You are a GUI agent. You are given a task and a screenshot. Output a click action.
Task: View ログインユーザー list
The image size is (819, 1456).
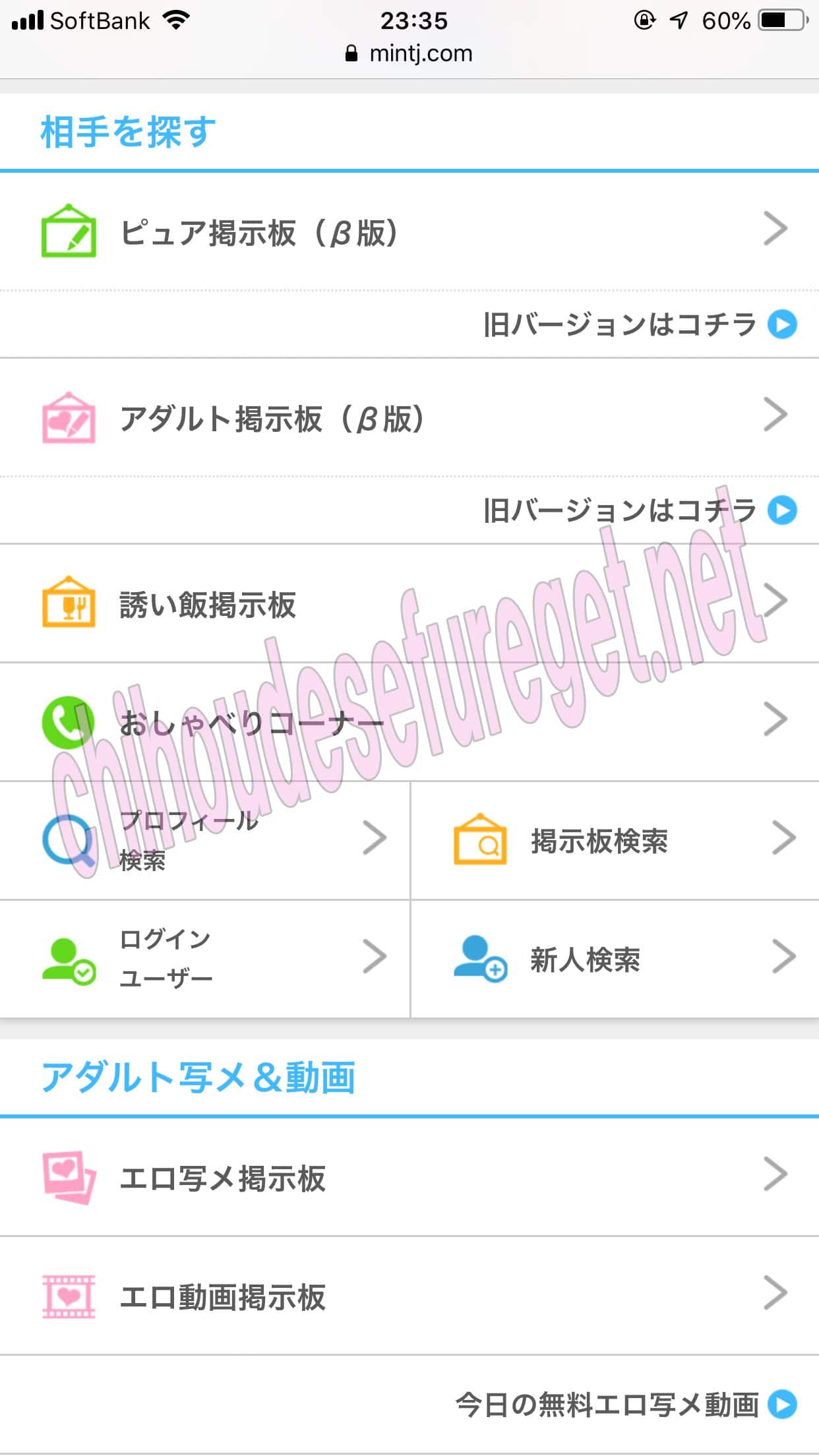pos(204,959)
